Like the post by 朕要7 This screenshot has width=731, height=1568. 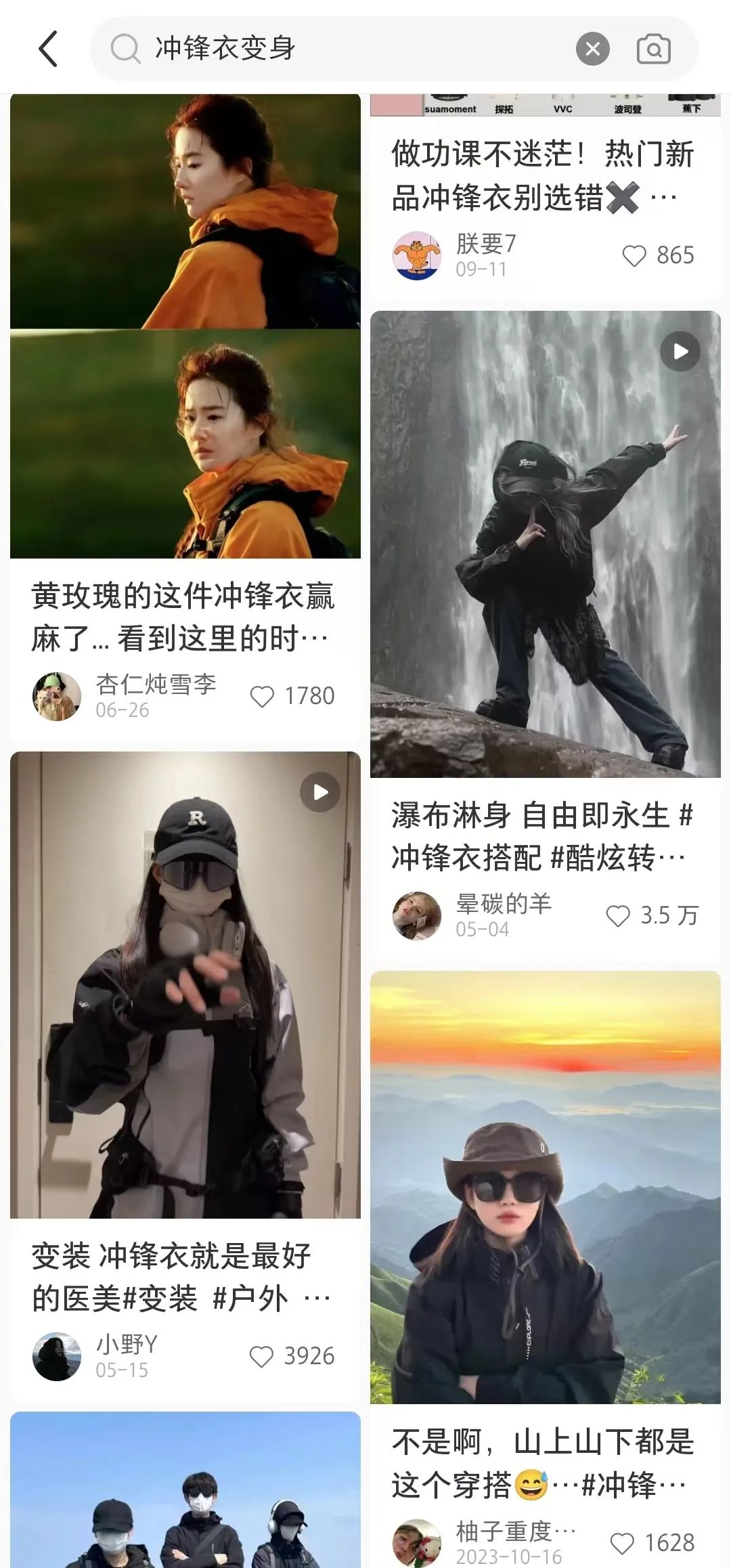click(x=634, y=256)
